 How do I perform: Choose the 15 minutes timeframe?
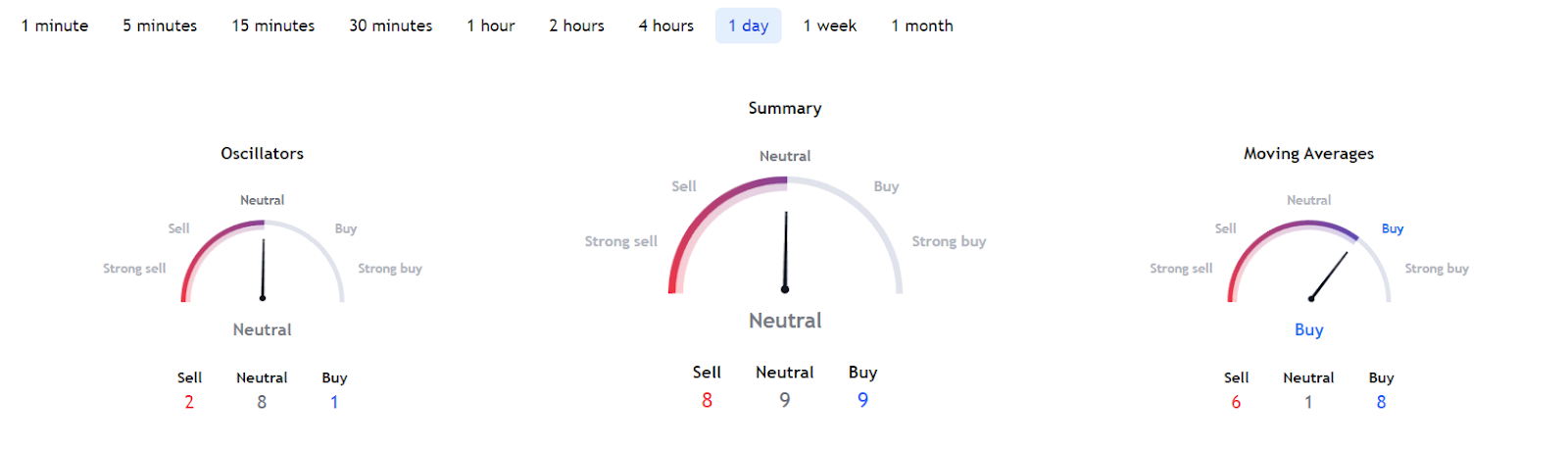pos(273,25)
